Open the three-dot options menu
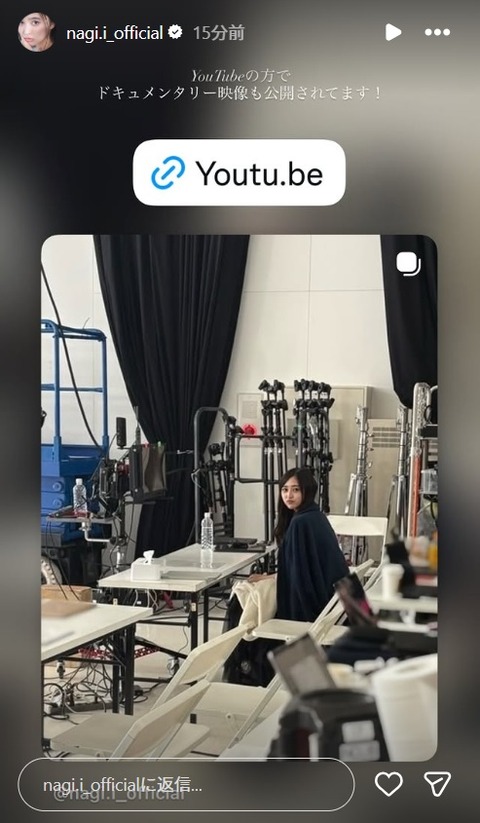The width and height of the screenshot is (480, 823). [437, 33]
